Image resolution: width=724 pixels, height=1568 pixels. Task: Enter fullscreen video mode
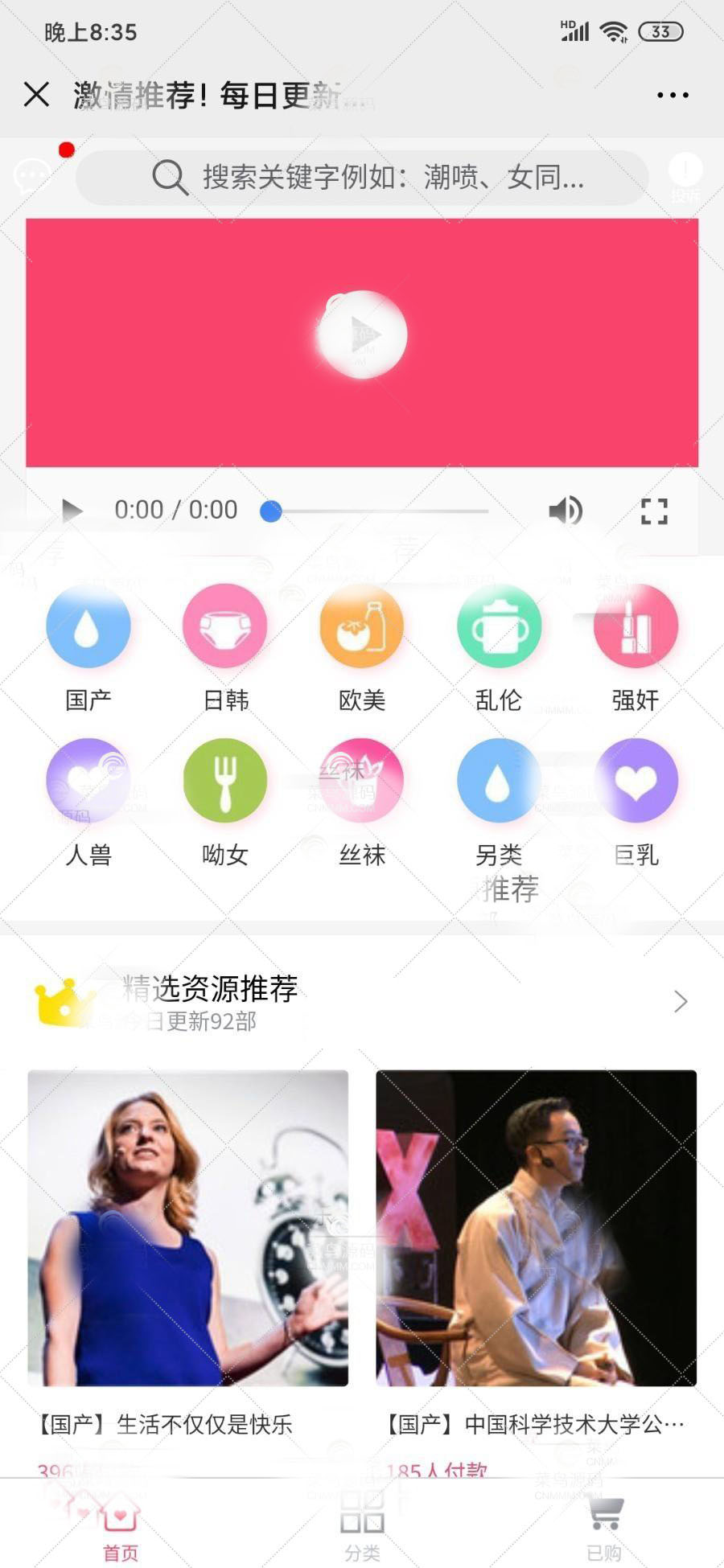point(654,511)
